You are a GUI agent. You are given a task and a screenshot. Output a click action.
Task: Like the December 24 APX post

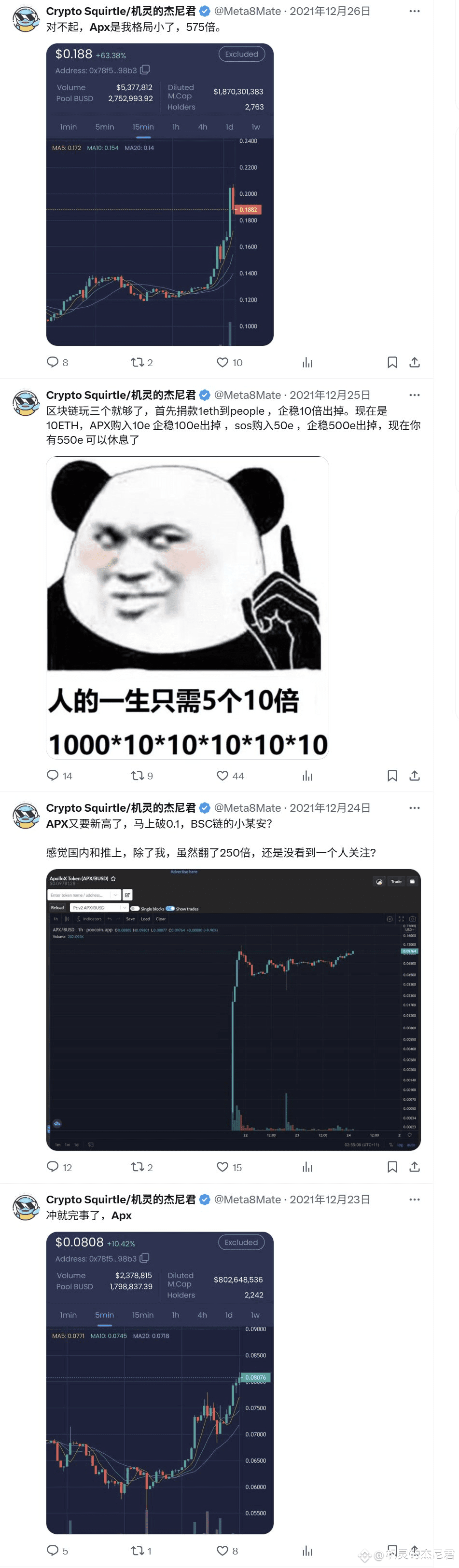pos(223,1167)
